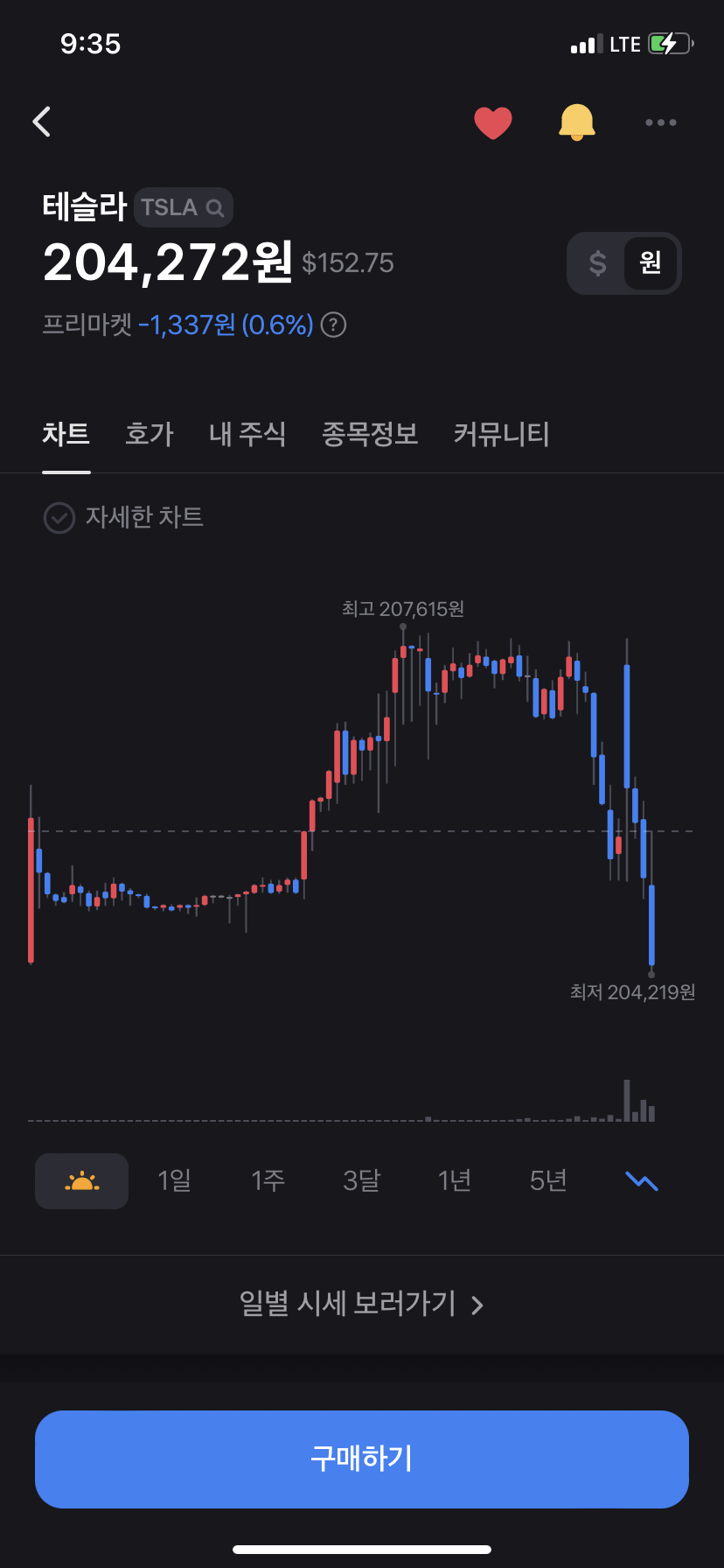Enable the 자세한 차트 checkbox
Screen dimensions: 724x1568
tap(59, 518)
